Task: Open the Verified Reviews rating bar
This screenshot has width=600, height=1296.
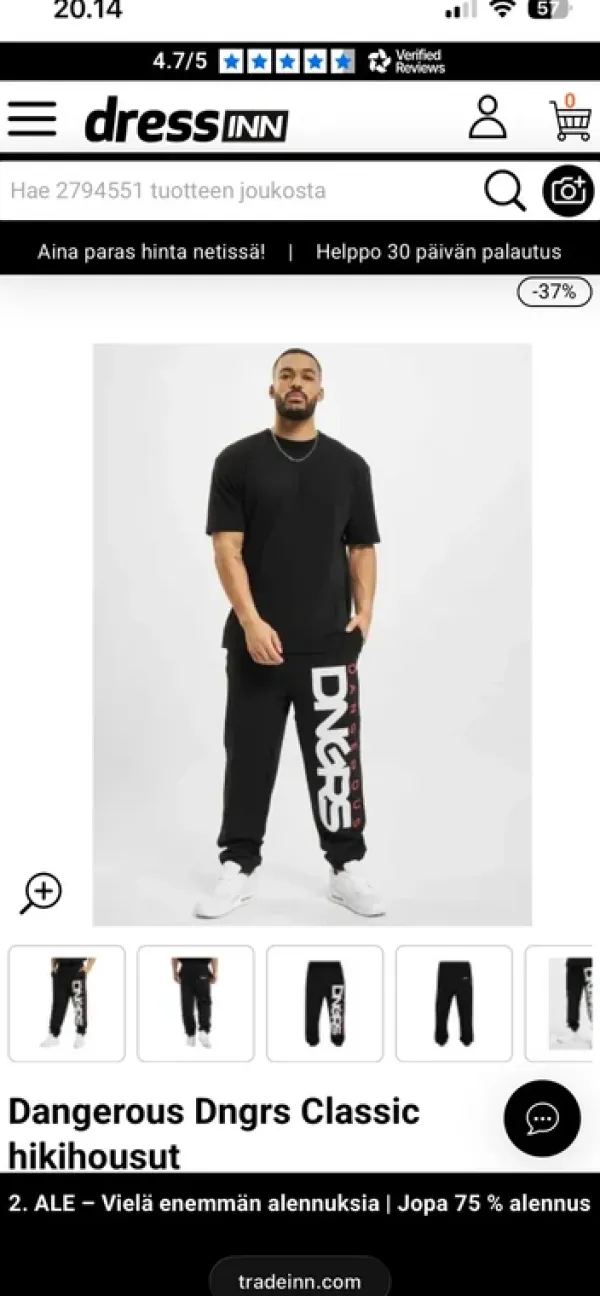Action: (300, 62)
